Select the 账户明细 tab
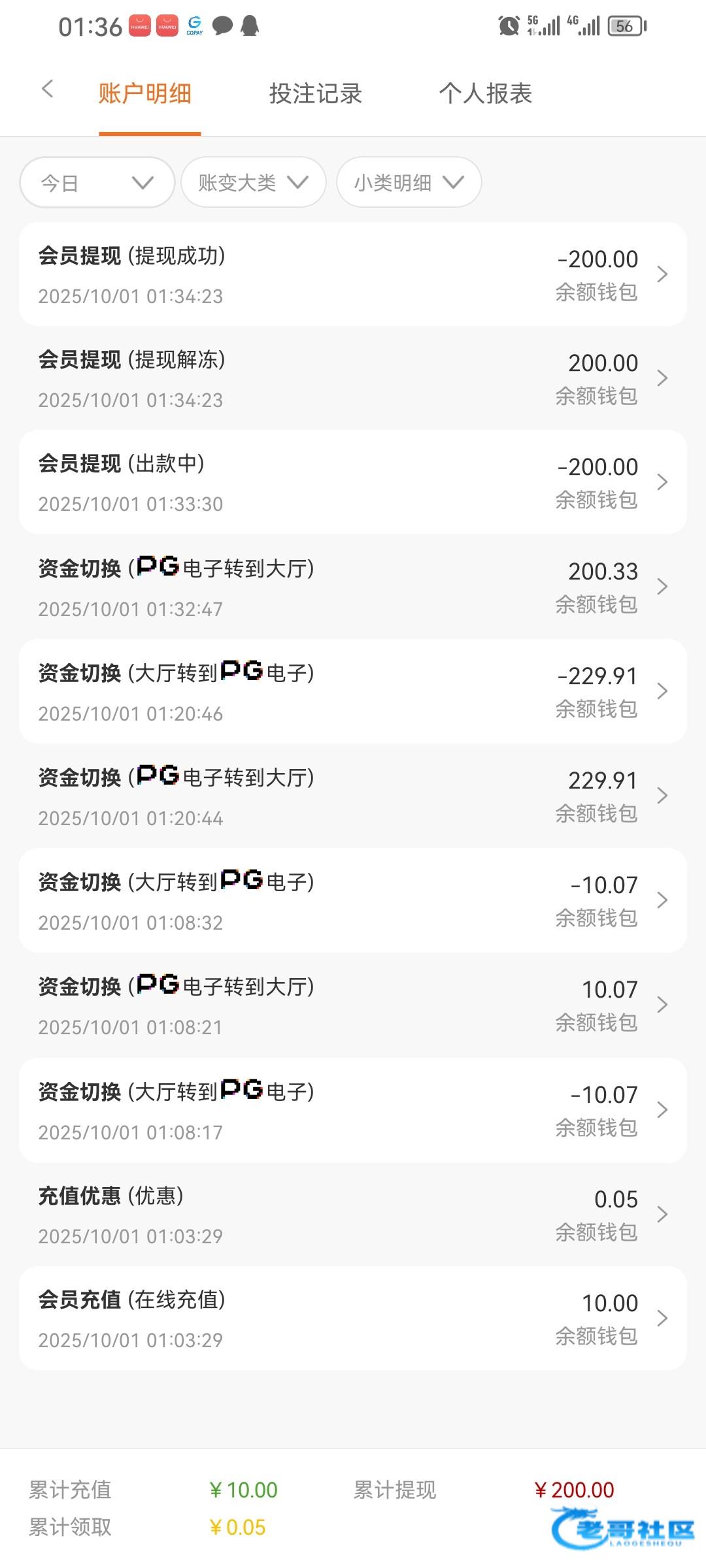Screen dimensions: 706x1568 point(145,93)
